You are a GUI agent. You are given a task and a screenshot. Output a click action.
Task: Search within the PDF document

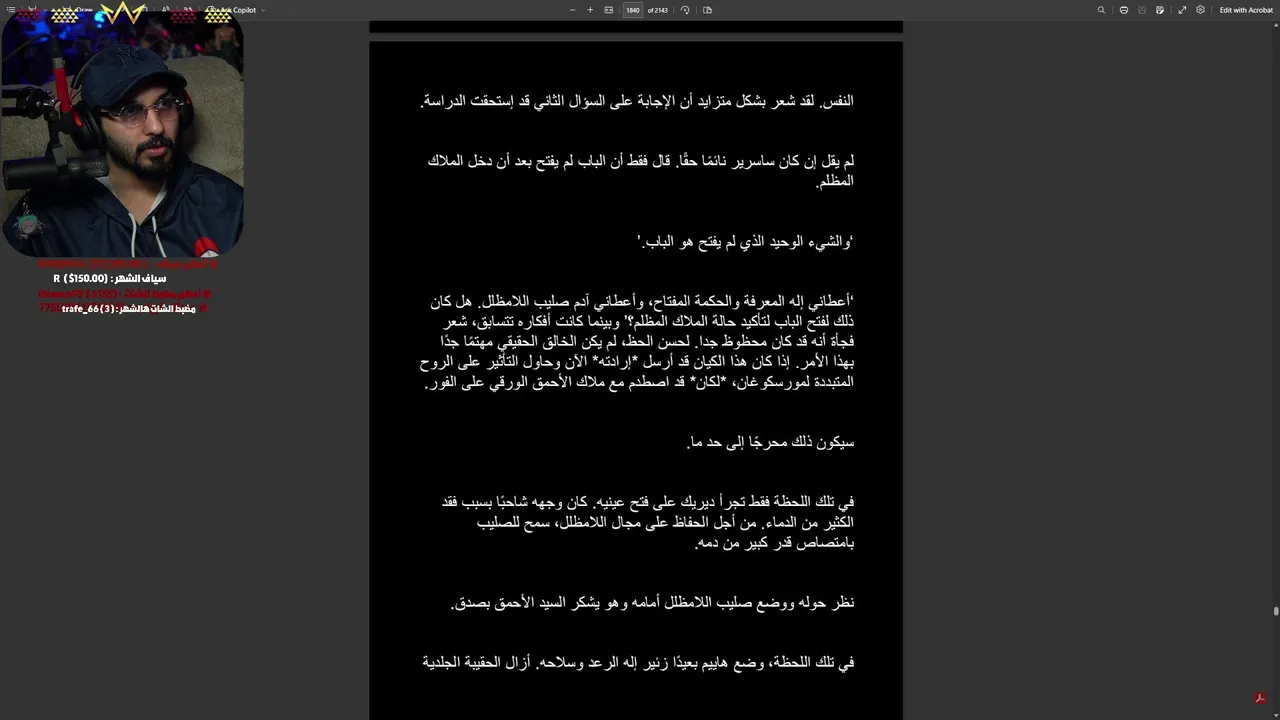coord(1101,10)
